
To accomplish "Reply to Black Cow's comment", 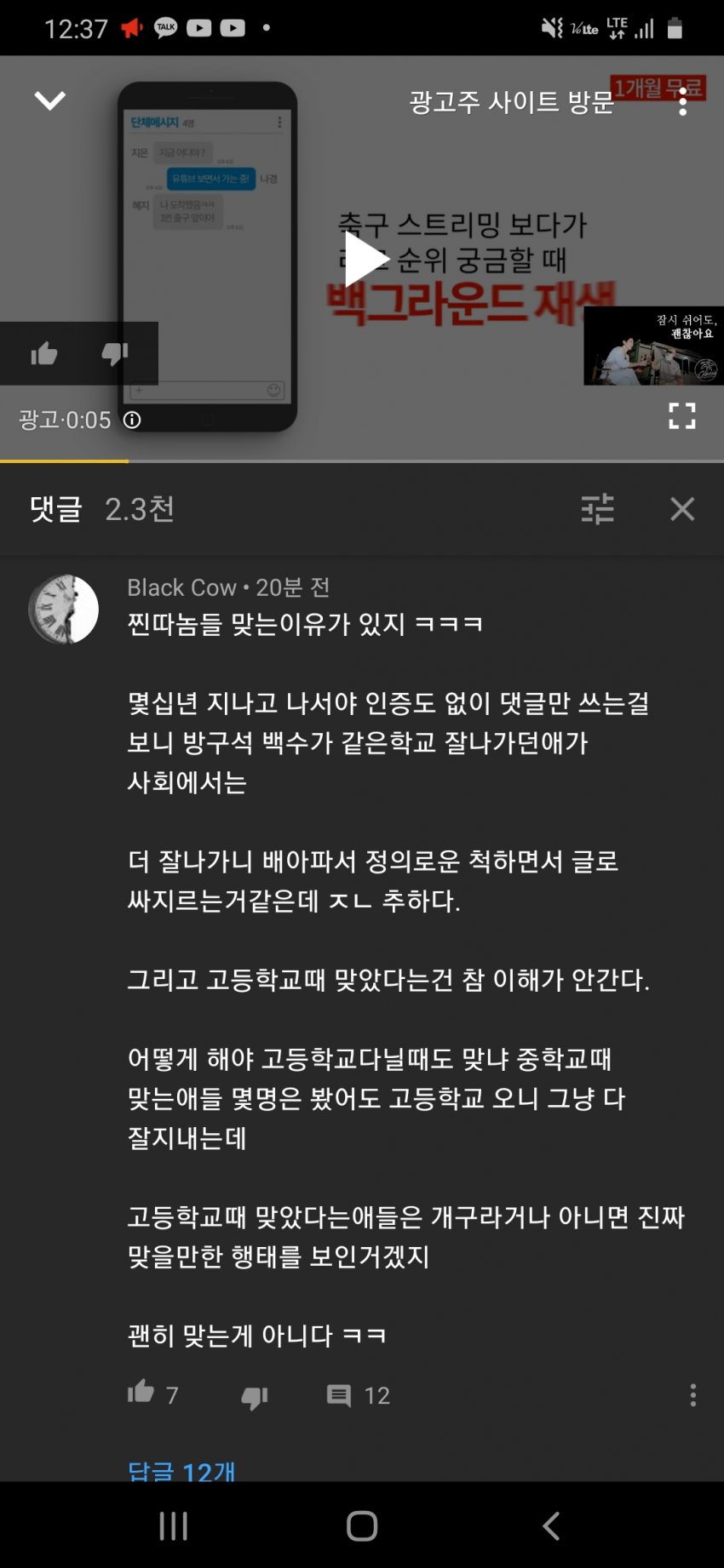I will point(339,1395).
